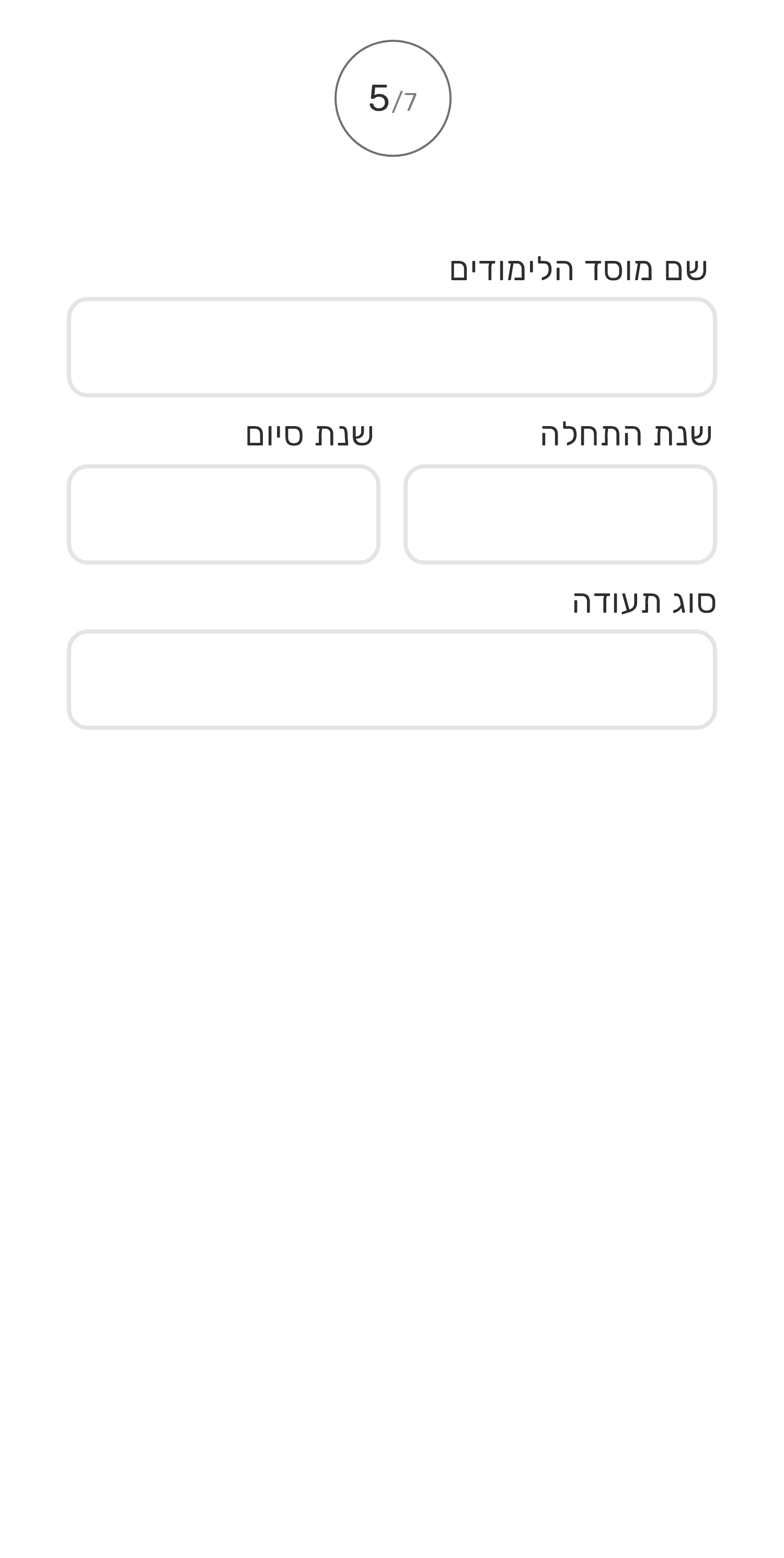Focus the שנת סיום field
Viewport: 784px width, 1558px height.
pos(224,514)
